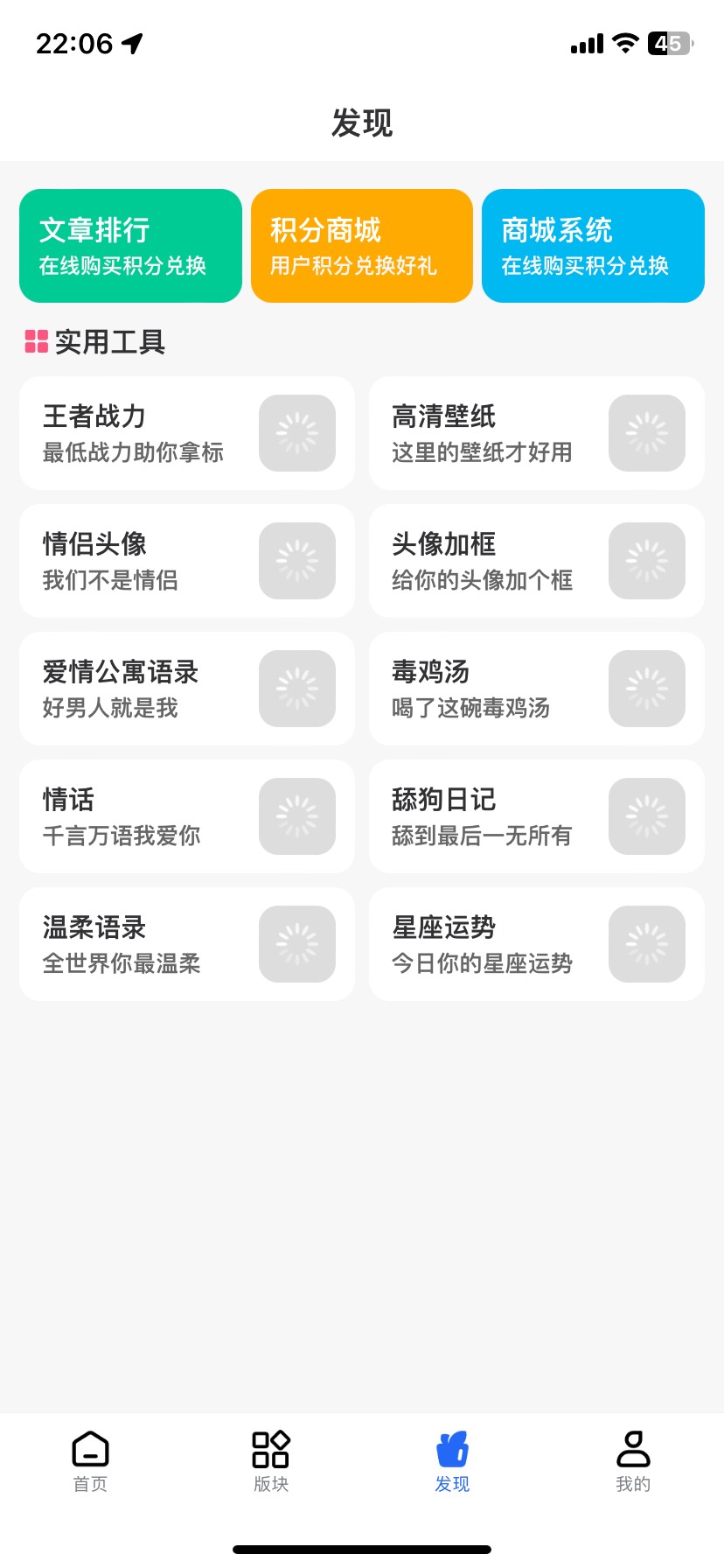Tap the 发现 tab
Image resolution: width=724 pixels, height=1568 pixels.
(452, 1461)
